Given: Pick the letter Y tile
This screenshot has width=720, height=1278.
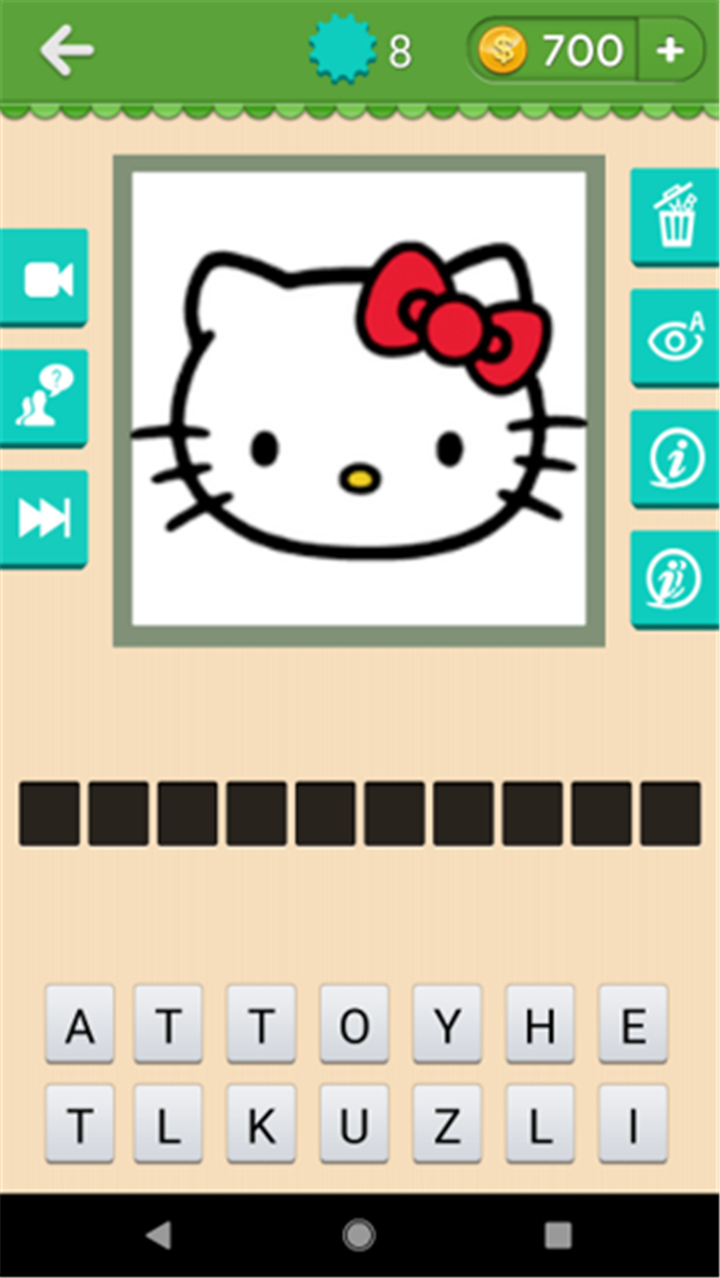Looking at the screenshot, I should tap(447, 1024).
